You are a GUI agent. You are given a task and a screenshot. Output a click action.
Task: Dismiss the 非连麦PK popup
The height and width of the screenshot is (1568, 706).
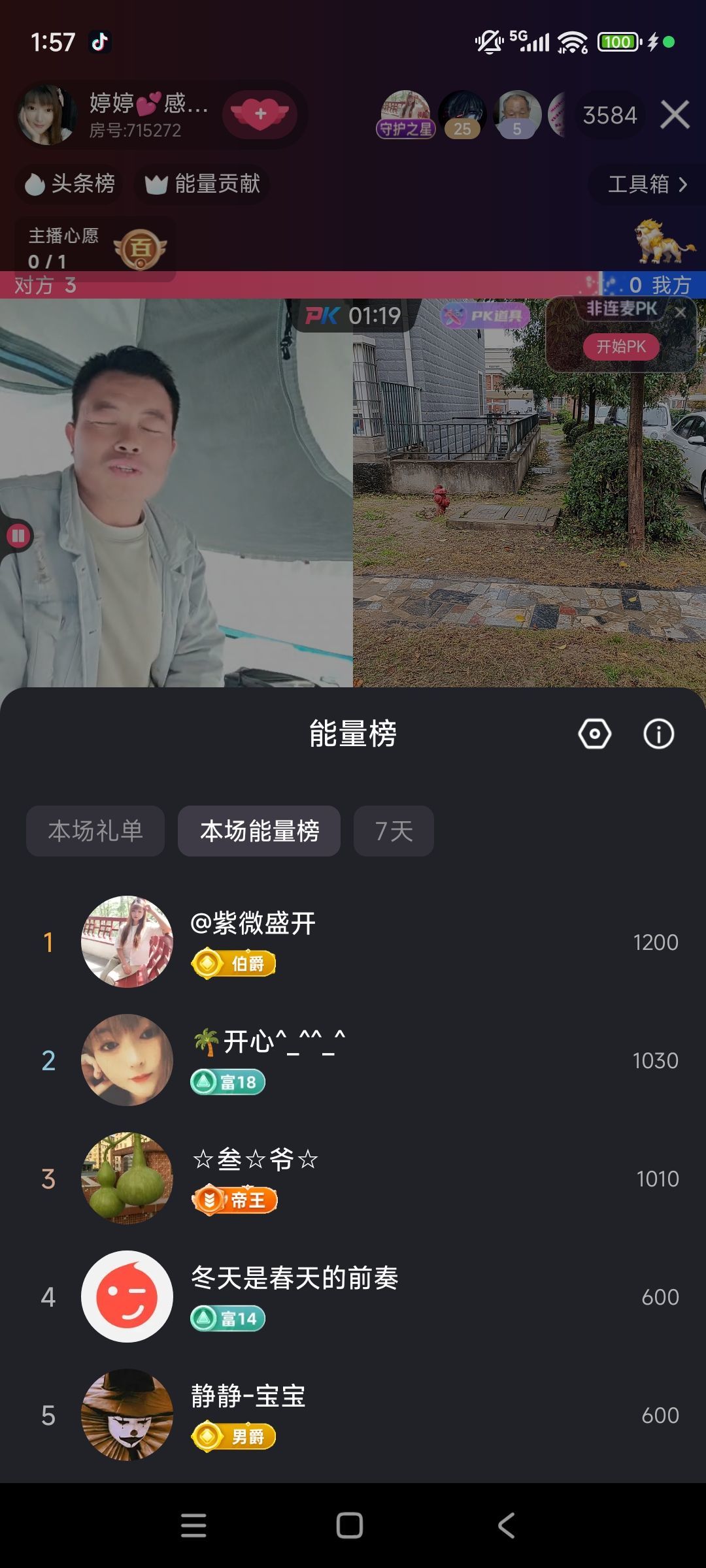coord(682,312)
